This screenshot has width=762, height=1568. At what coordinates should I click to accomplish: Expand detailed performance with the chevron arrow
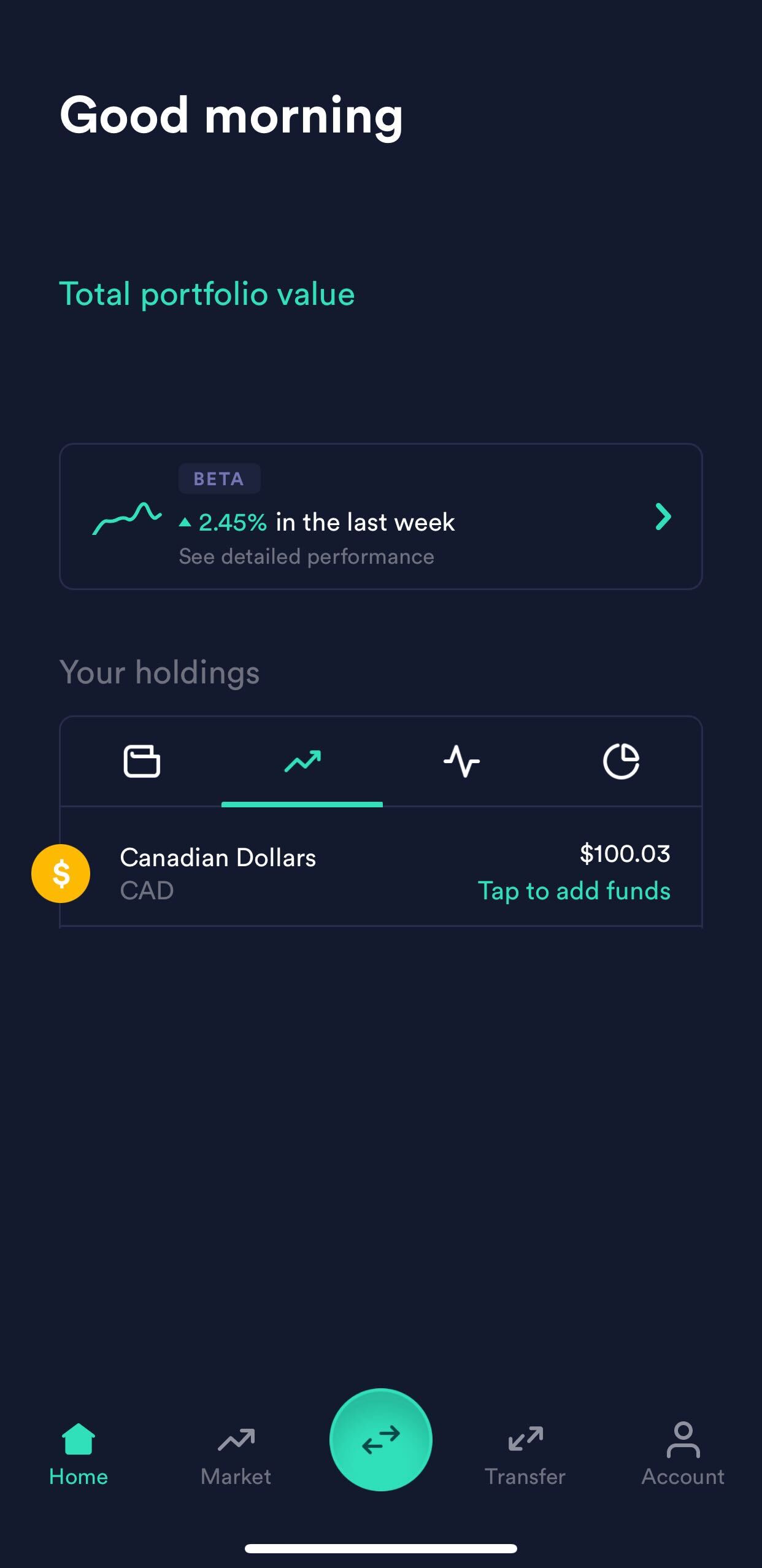pyautogui.click(x=663, y=518)
